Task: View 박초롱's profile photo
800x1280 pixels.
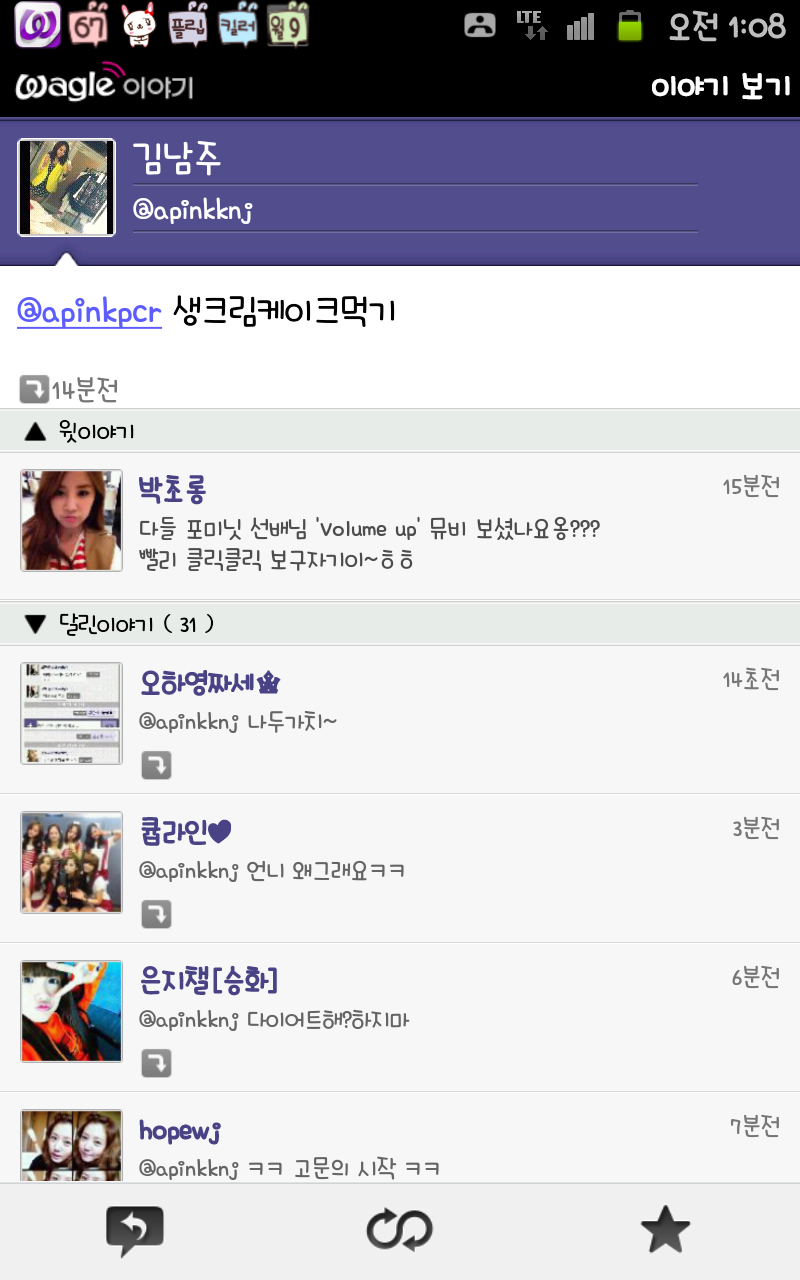Action: click(x=71, y=521)
